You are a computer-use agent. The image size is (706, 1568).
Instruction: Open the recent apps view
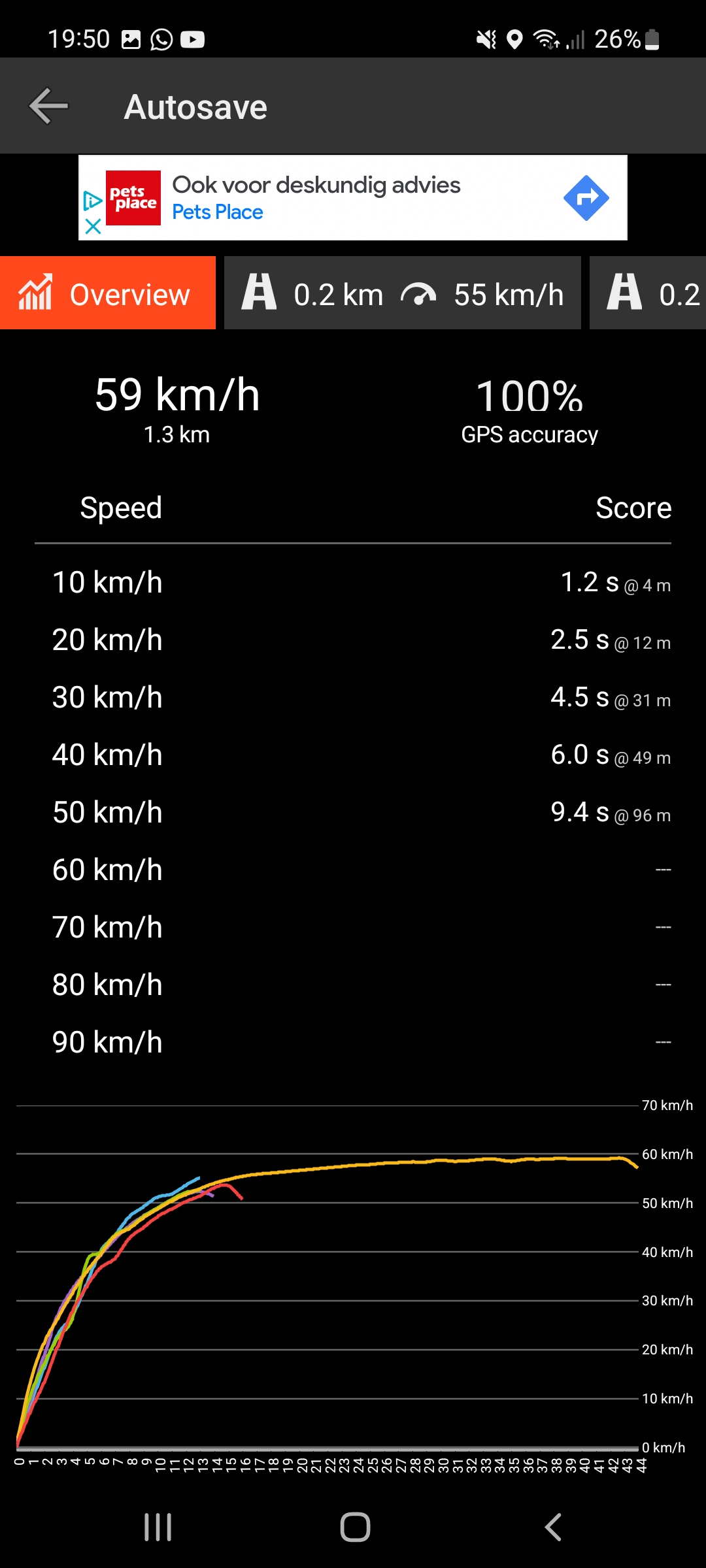158,1527
